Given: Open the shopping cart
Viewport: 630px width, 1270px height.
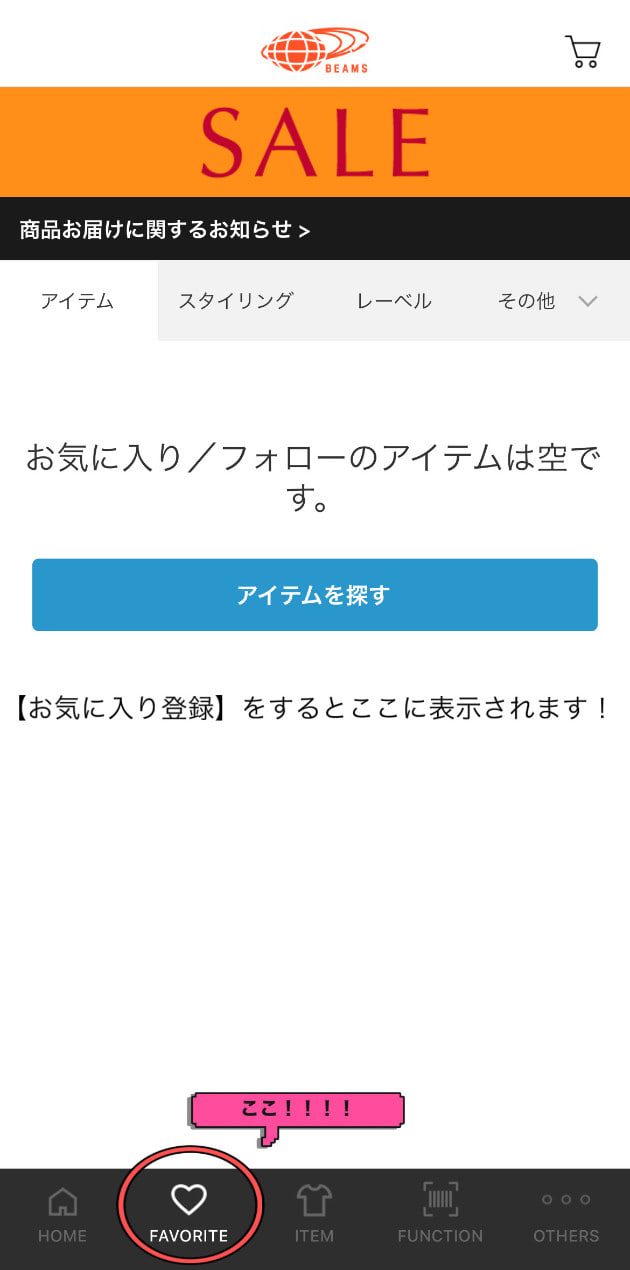Looking at the screenshot, I should click(582, 51).
